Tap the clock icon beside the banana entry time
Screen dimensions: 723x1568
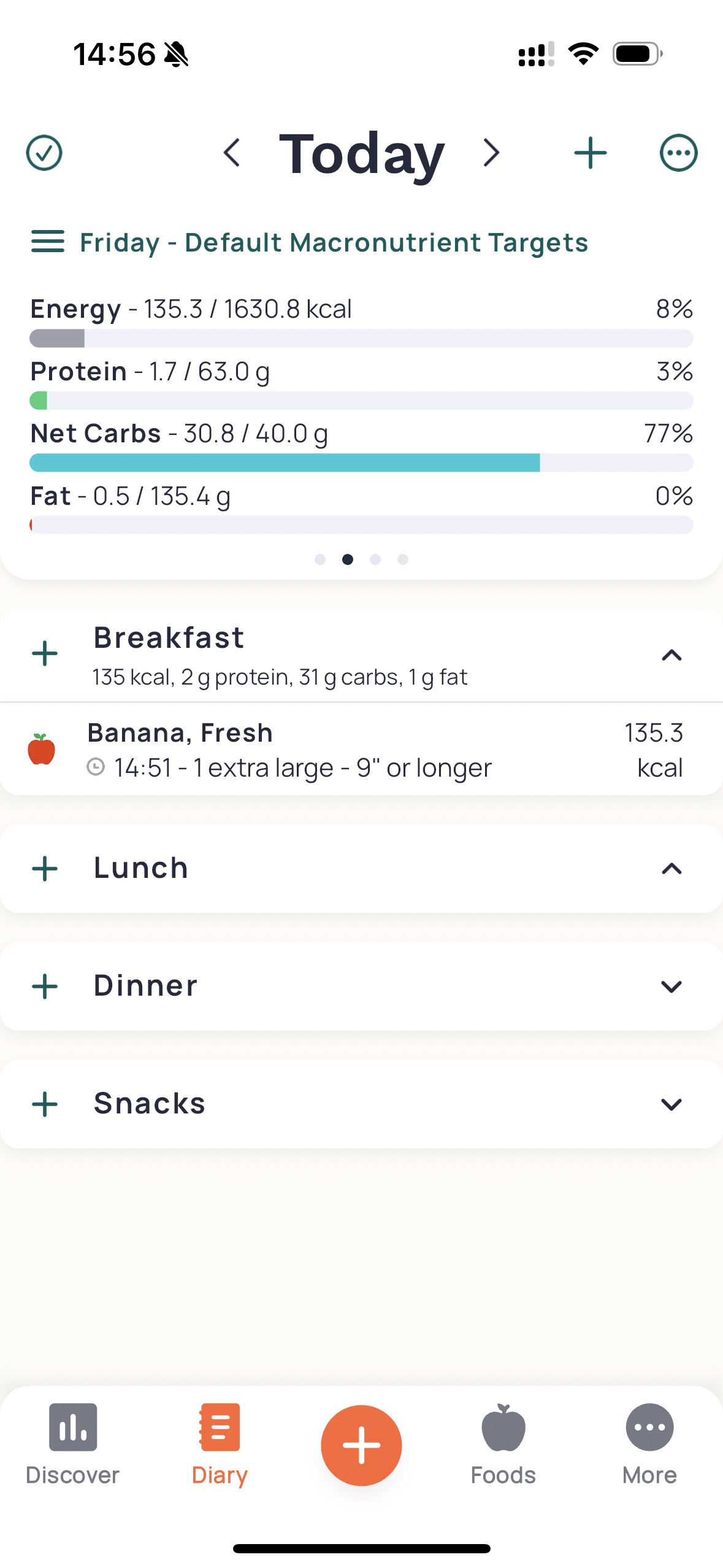(x=96, y=767)
